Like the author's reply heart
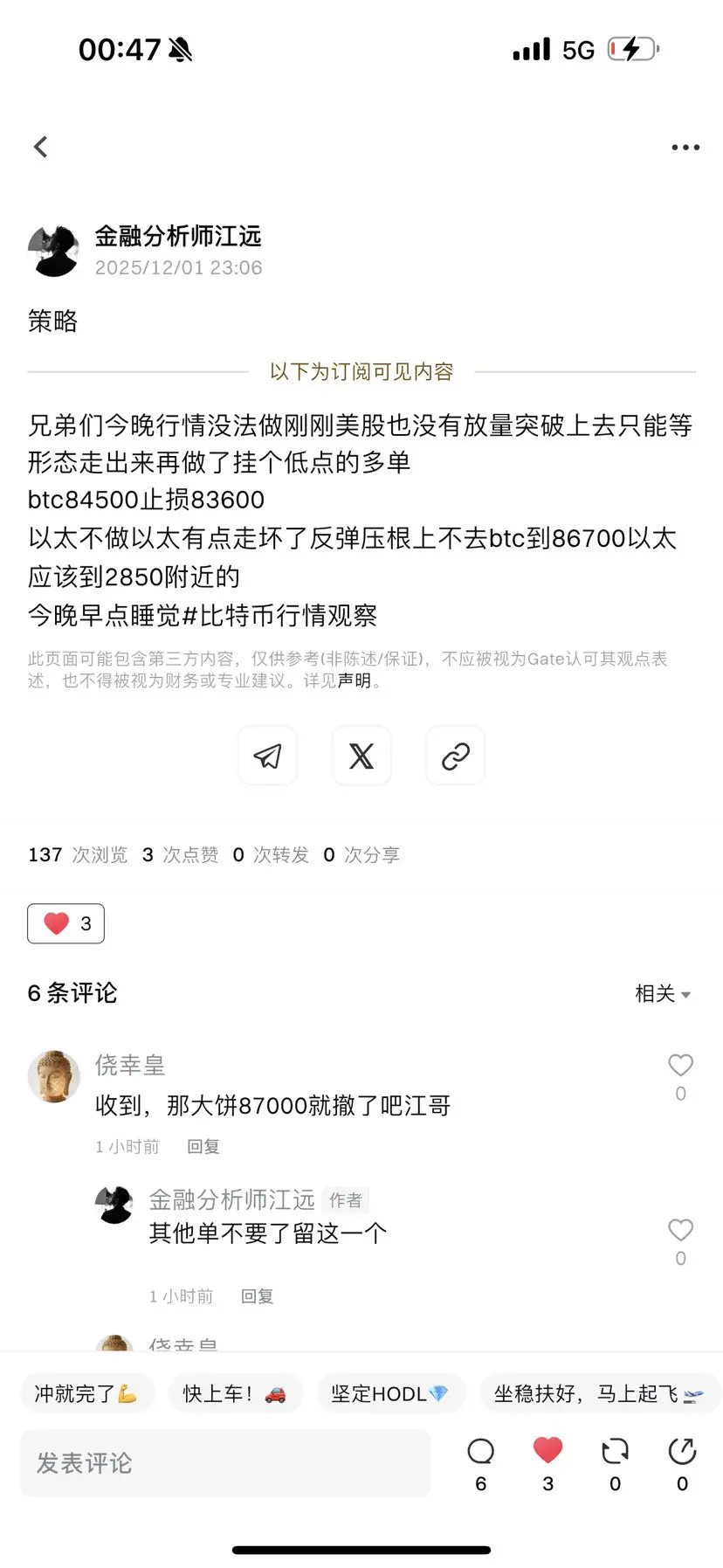The height and width of the screenshot is (1568, 723). pos(680,1230)
